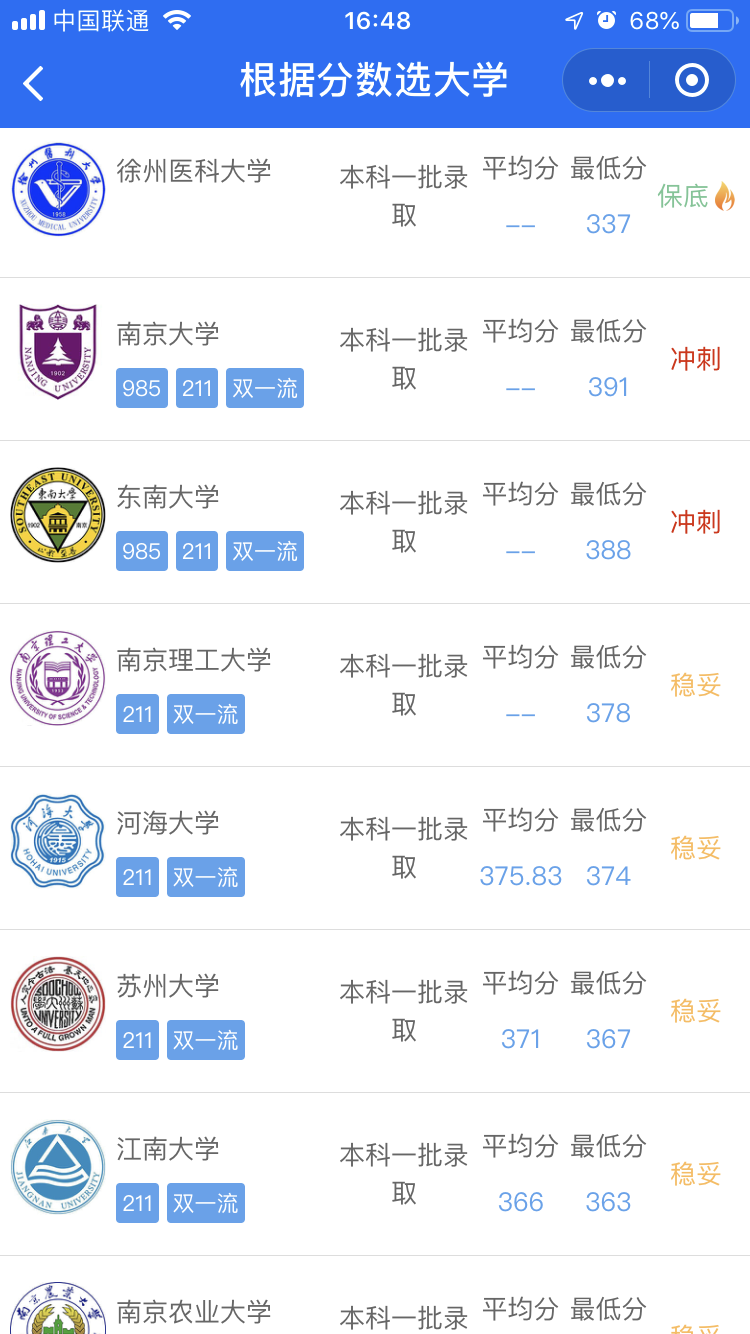Select the 东南大学 row
The height and width of the screenshot is (1334, 750).
tap(375, 522)
